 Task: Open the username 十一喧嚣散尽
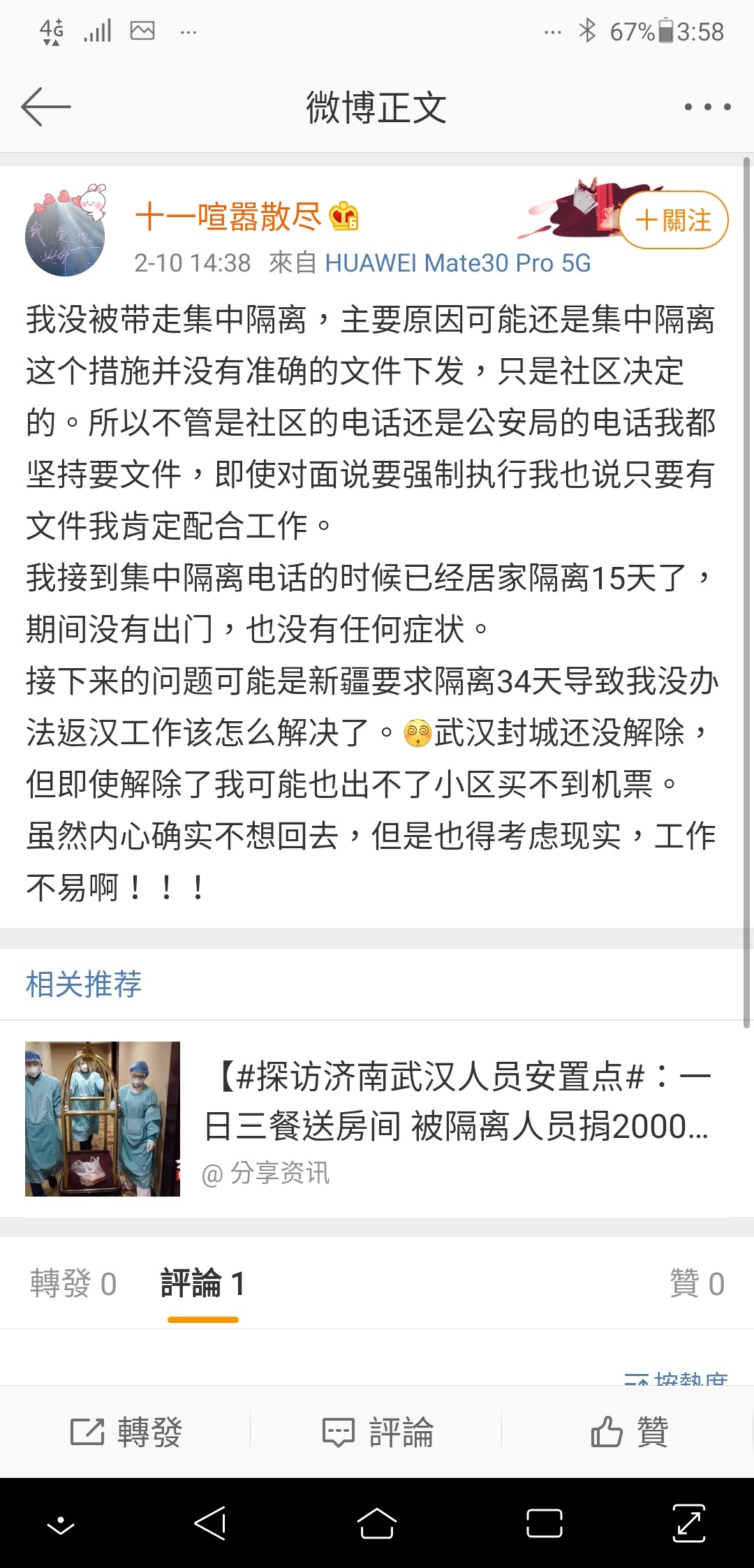pos(228,216)
